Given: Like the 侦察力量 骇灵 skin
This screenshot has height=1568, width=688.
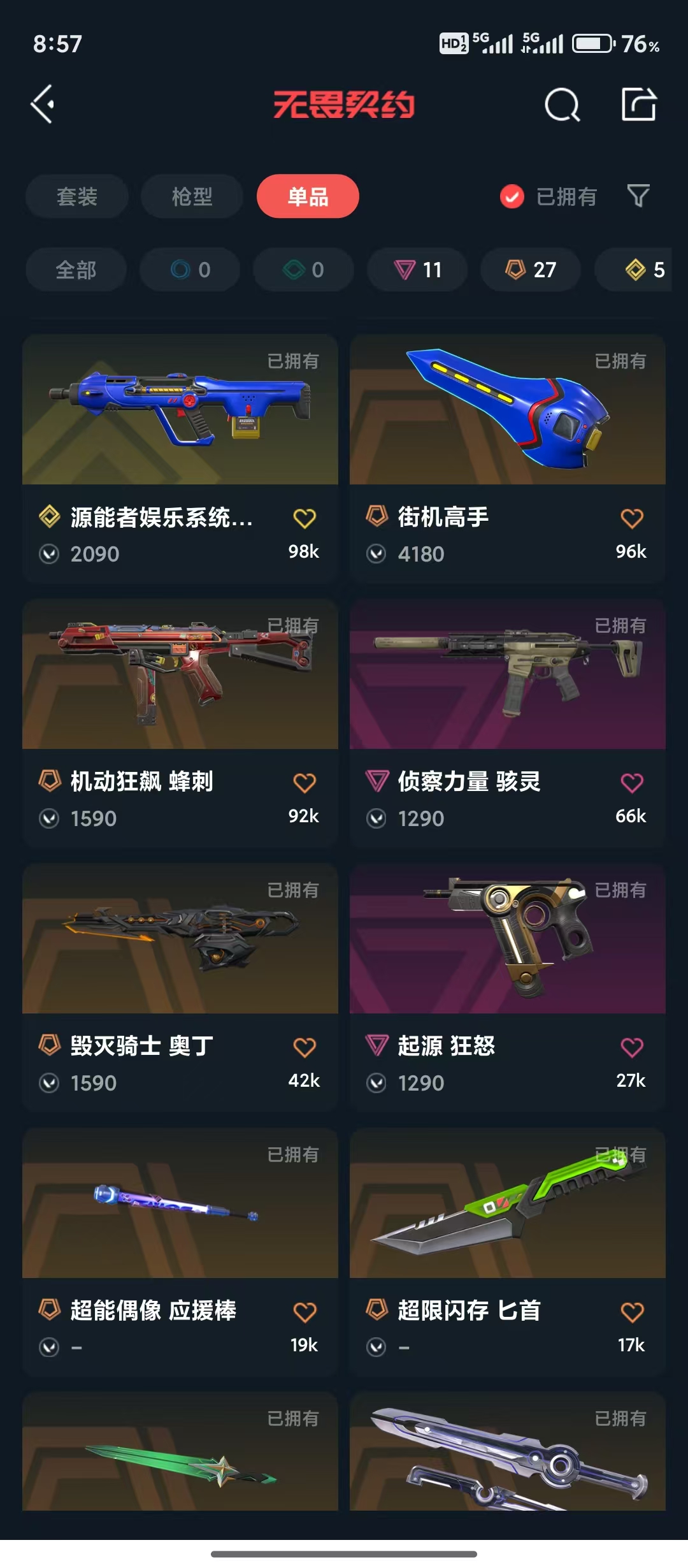Looking at the screenshot, I should [x=632, y=783].
